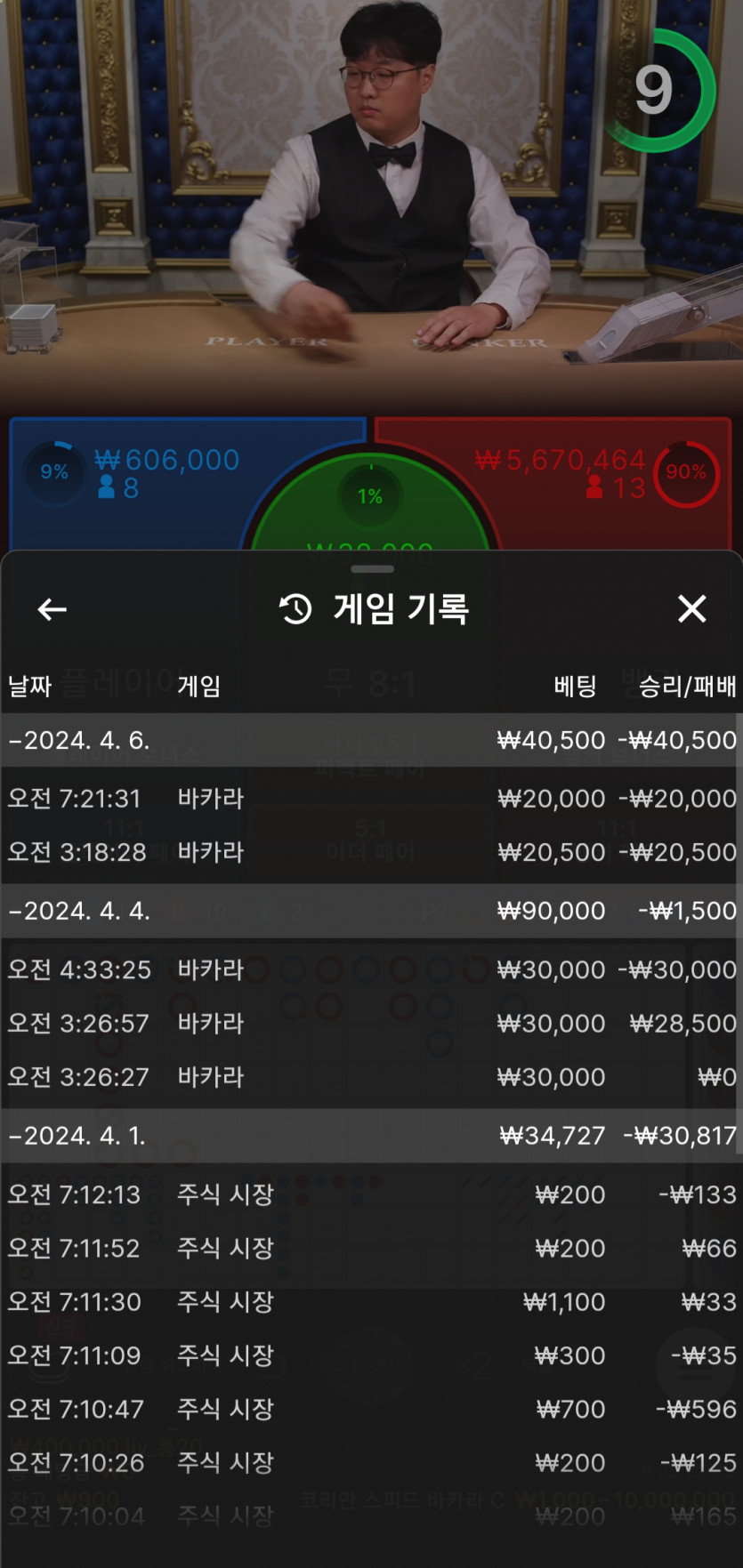Select the 오전 7:10:47 주식 시장 entry

(x=371, y=1409)
